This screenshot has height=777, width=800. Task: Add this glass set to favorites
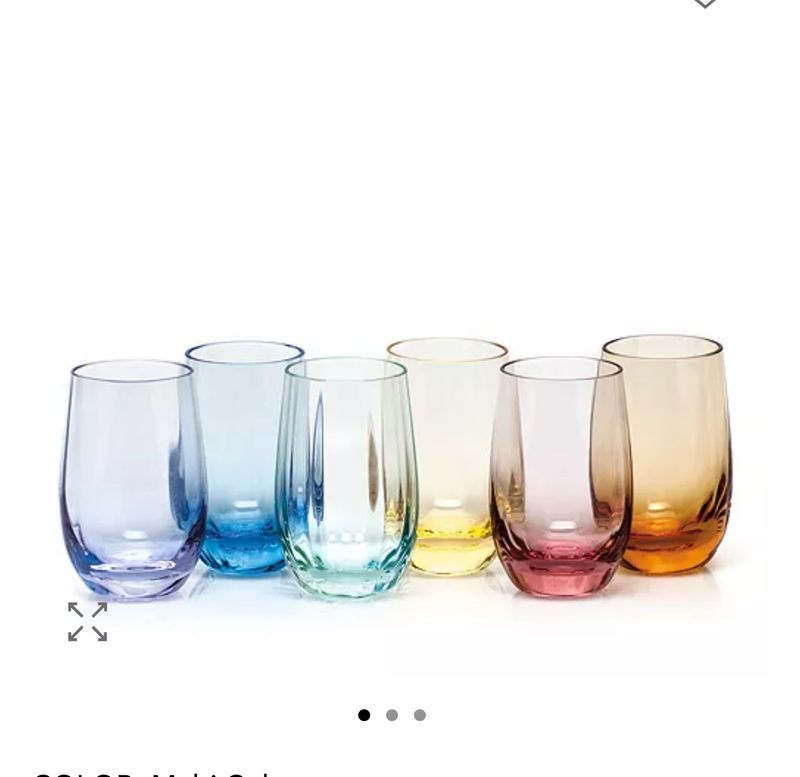pos(705,3)
